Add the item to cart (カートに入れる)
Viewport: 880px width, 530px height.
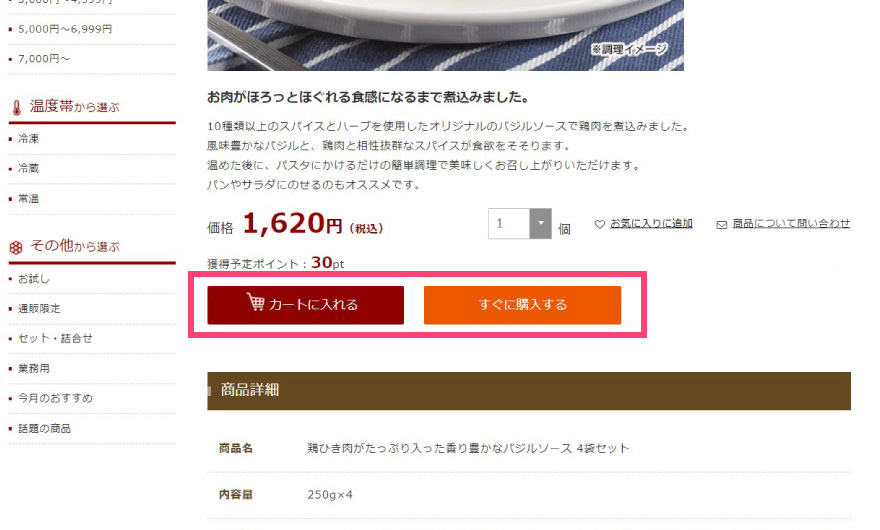305,305
